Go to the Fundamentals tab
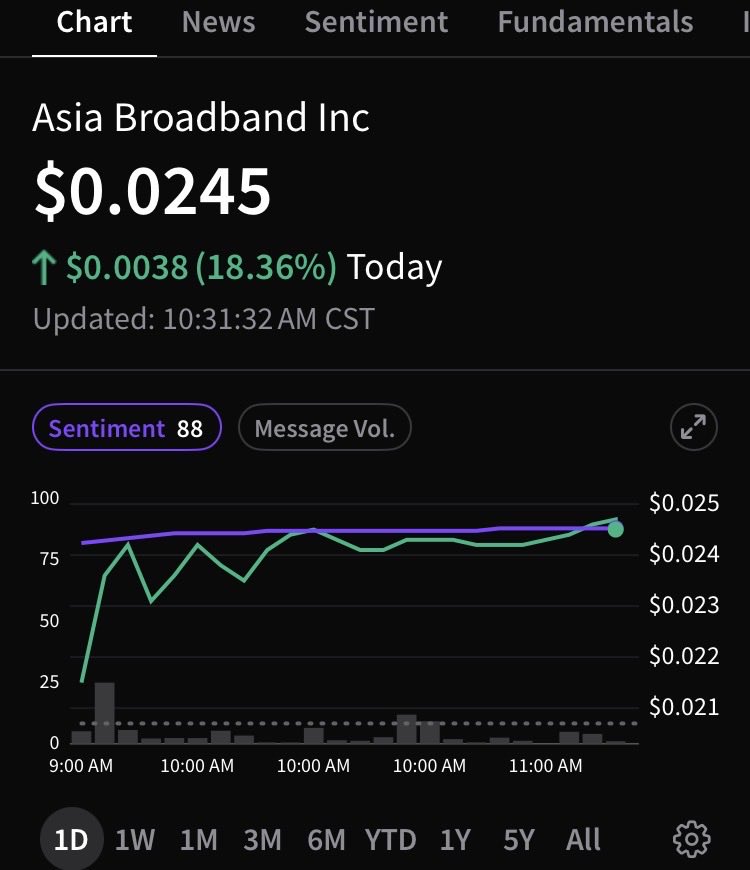Screen dimensions: 750x870 click(595, 22)
